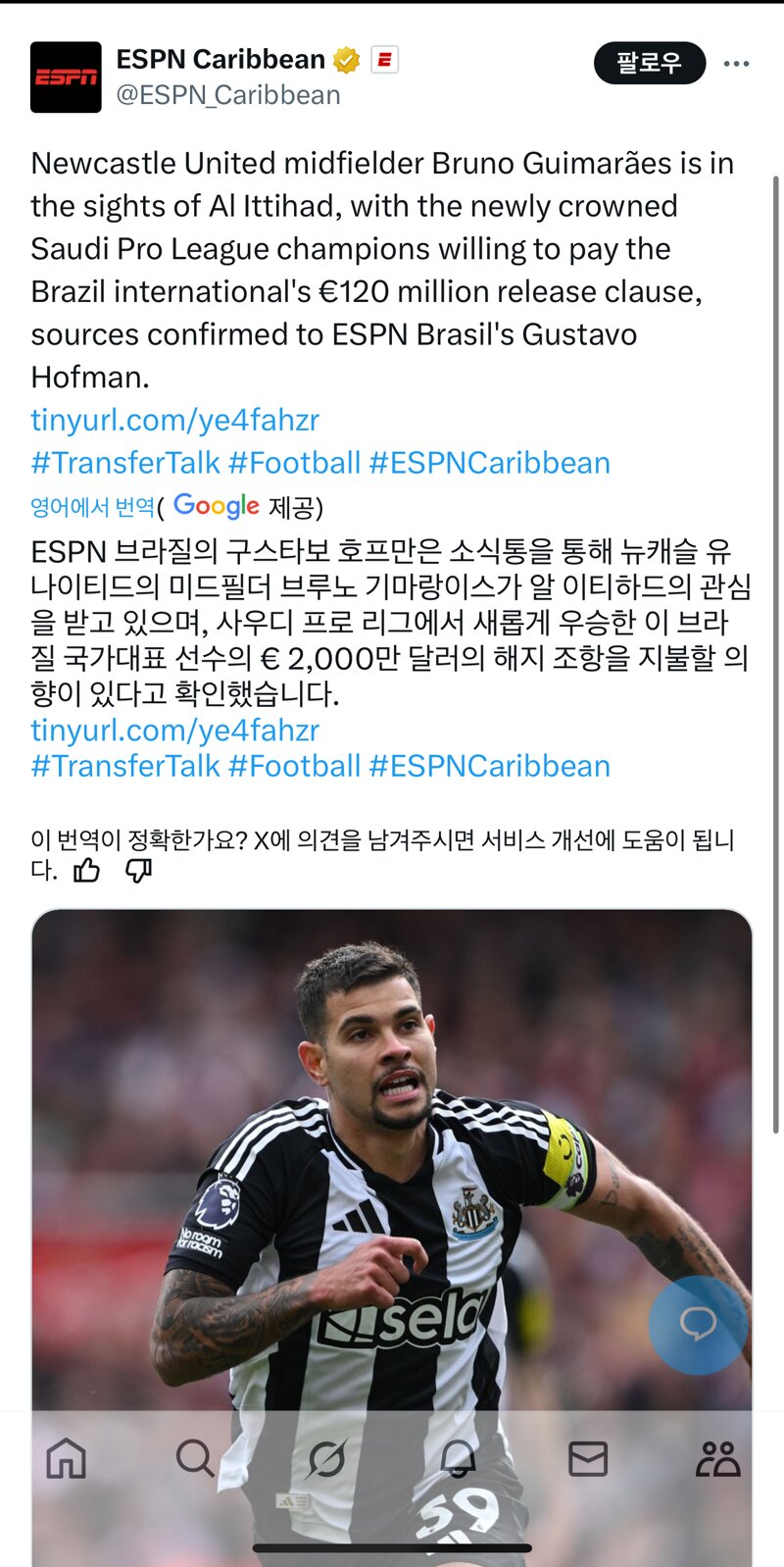Open the tinyurl link under the Korean translation
This screenshot has height=1567, width=784.
pyautogui.click(x=174, y=731)
